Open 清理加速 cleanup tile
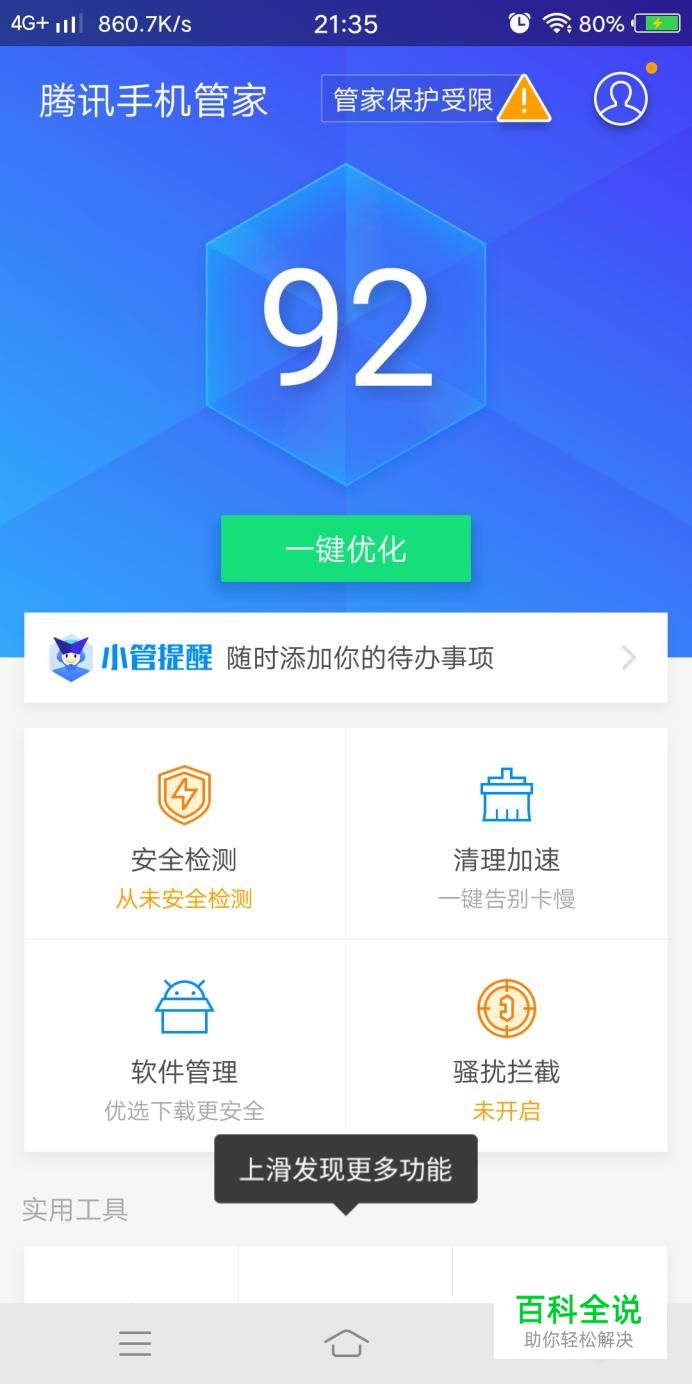This screenshot has width=692, height=1384. tap(507, 834)
